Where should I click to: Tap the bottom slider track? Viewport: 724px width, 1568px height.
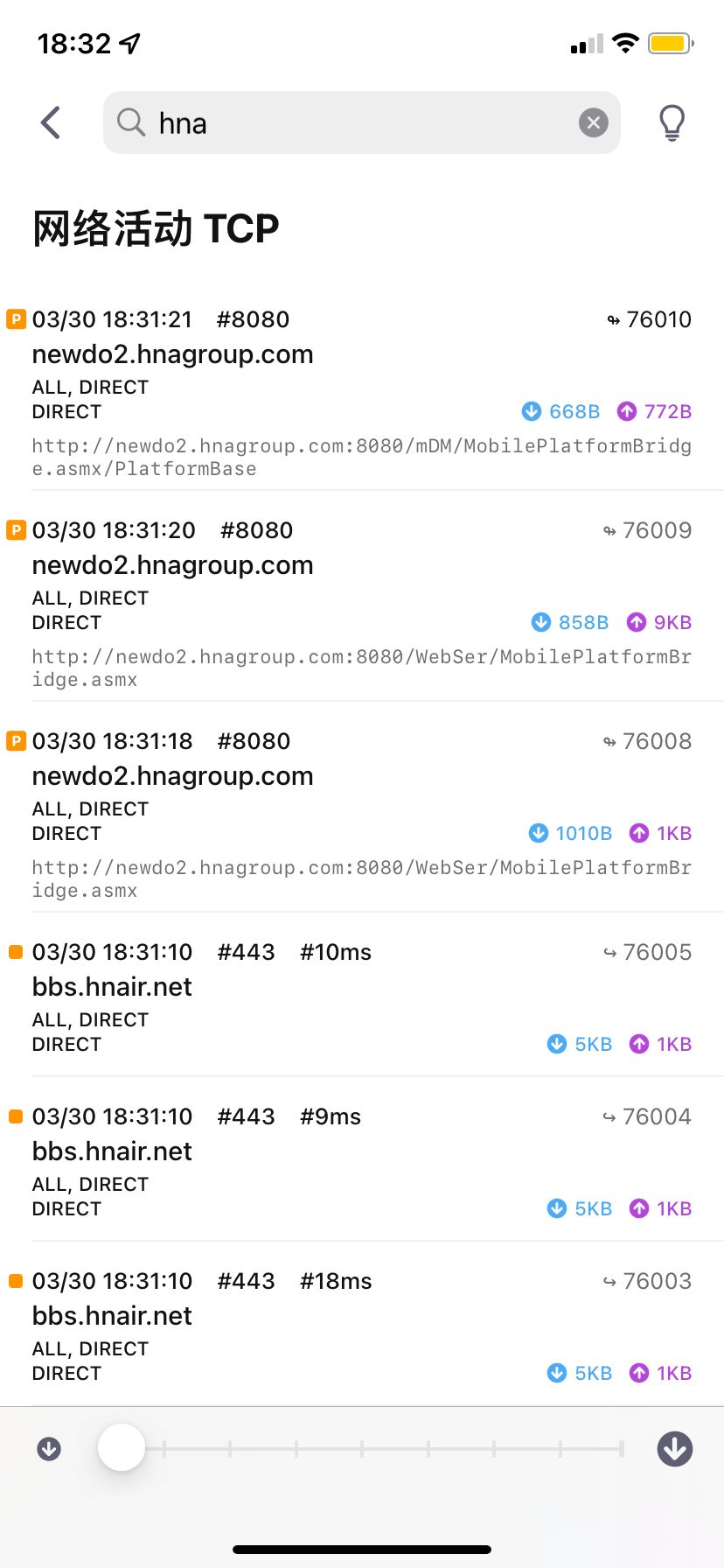393,1449
